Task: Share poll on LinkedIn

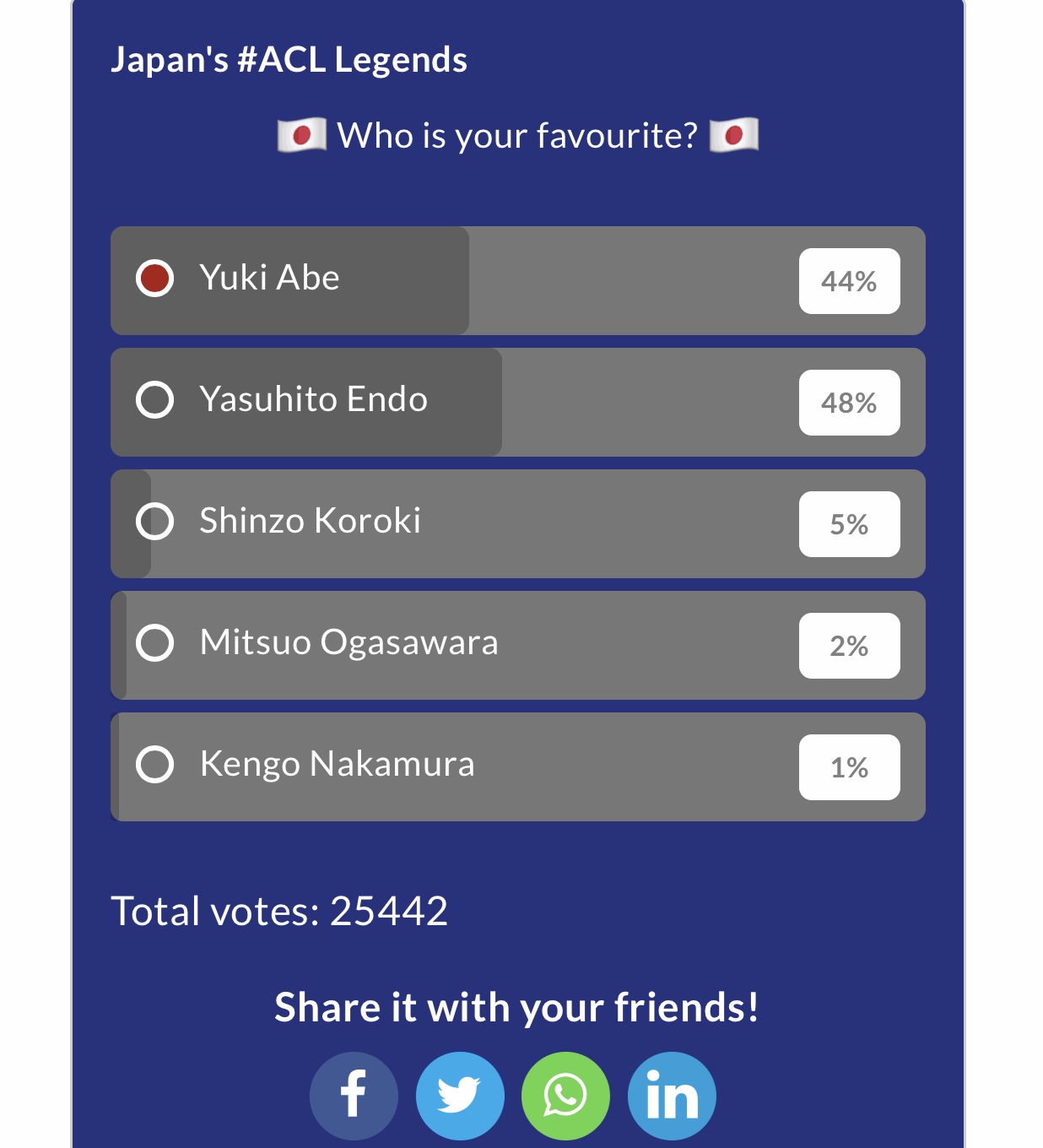Action: (672, 1096)
